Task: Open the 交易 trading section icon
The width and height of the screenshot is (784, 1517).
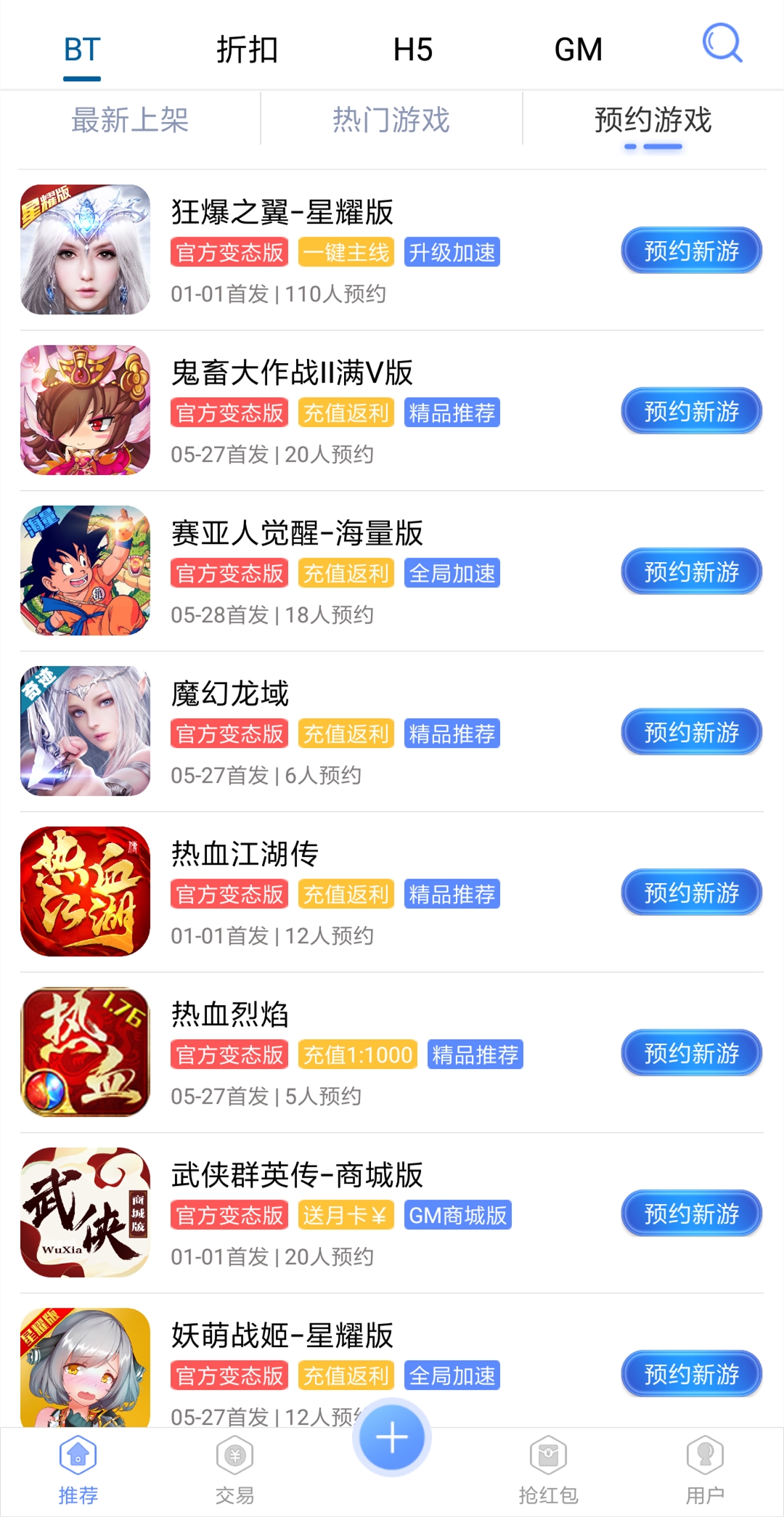Action: pyautogui.click(x=234, y=1467)
